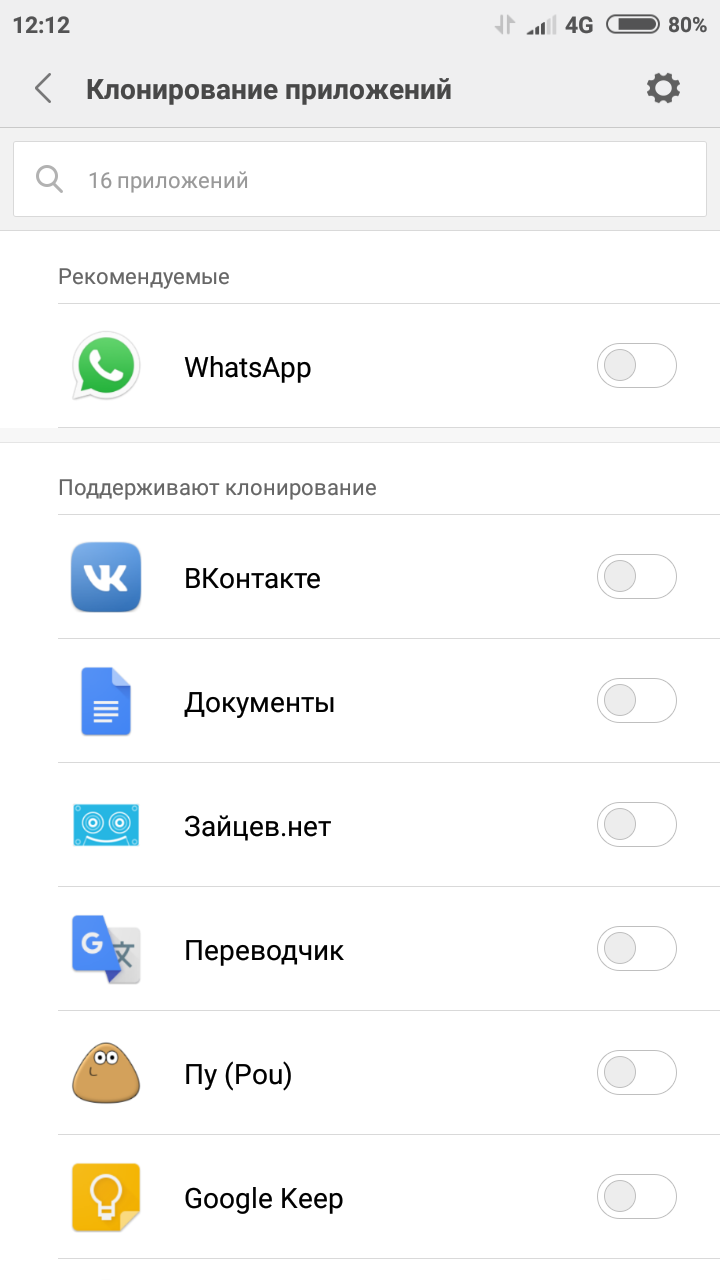Enable cloning for WhatsApp

click(637, 367)
